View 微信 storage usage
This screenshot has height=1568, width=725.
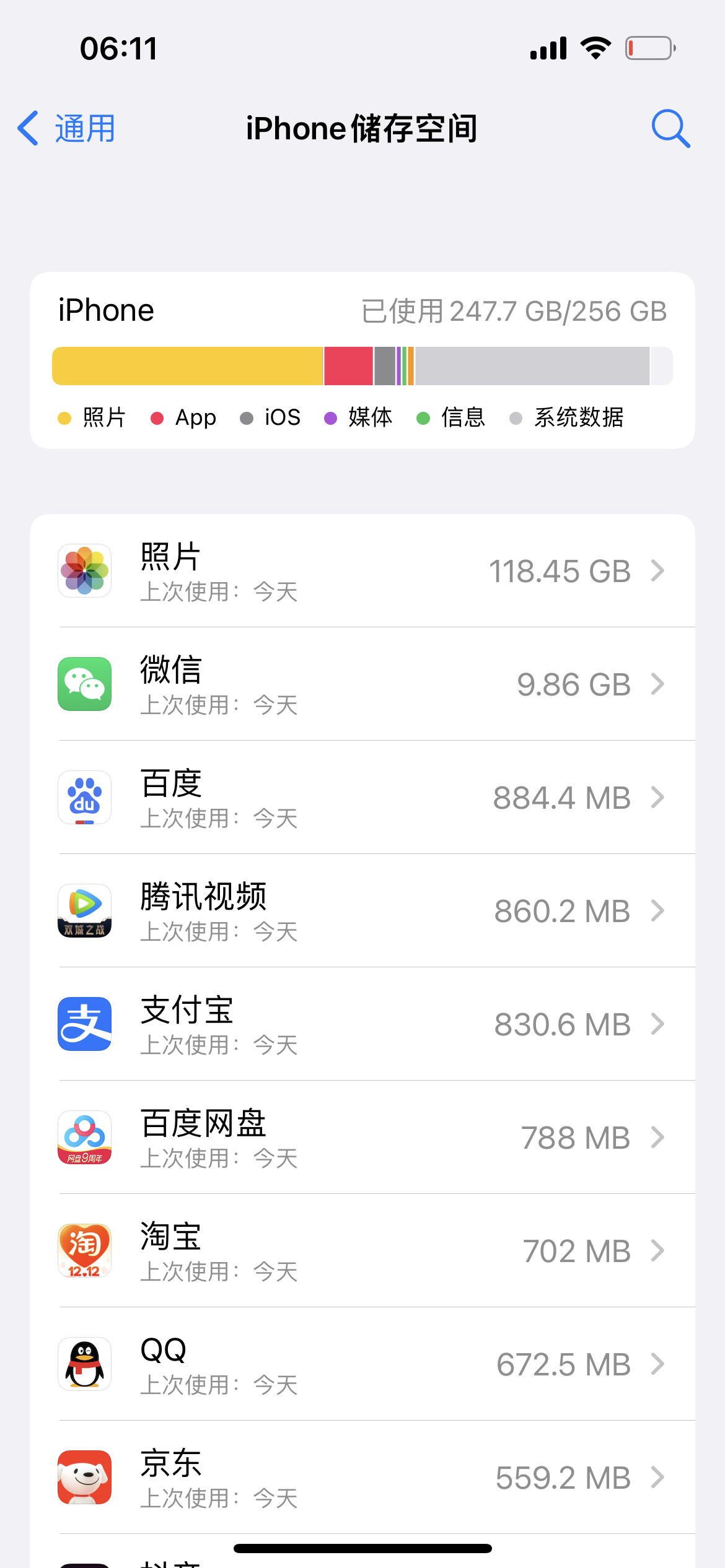click(362, 684)
